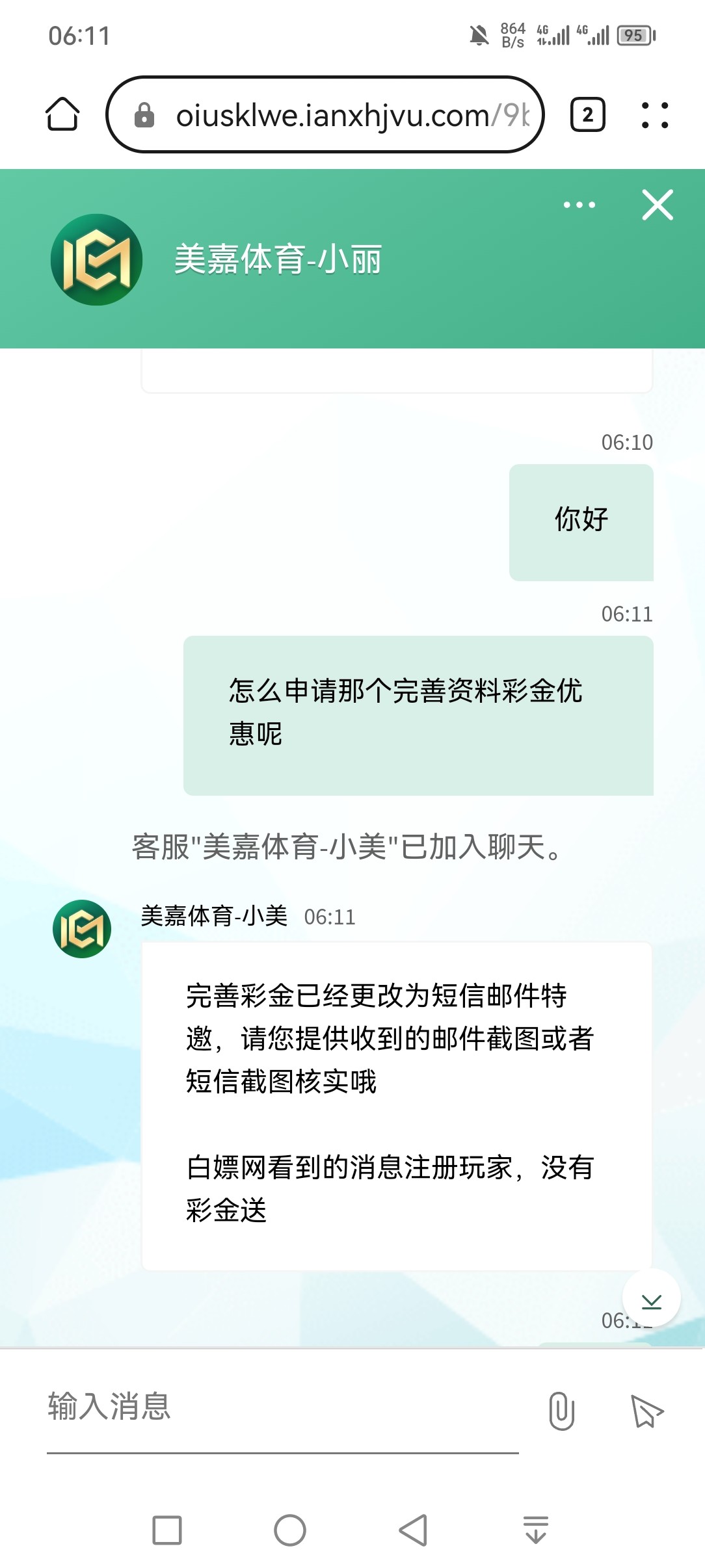Viewport: 705px width, 1568px height.
Task: Close the chat window with X
Action: [657, 205]
